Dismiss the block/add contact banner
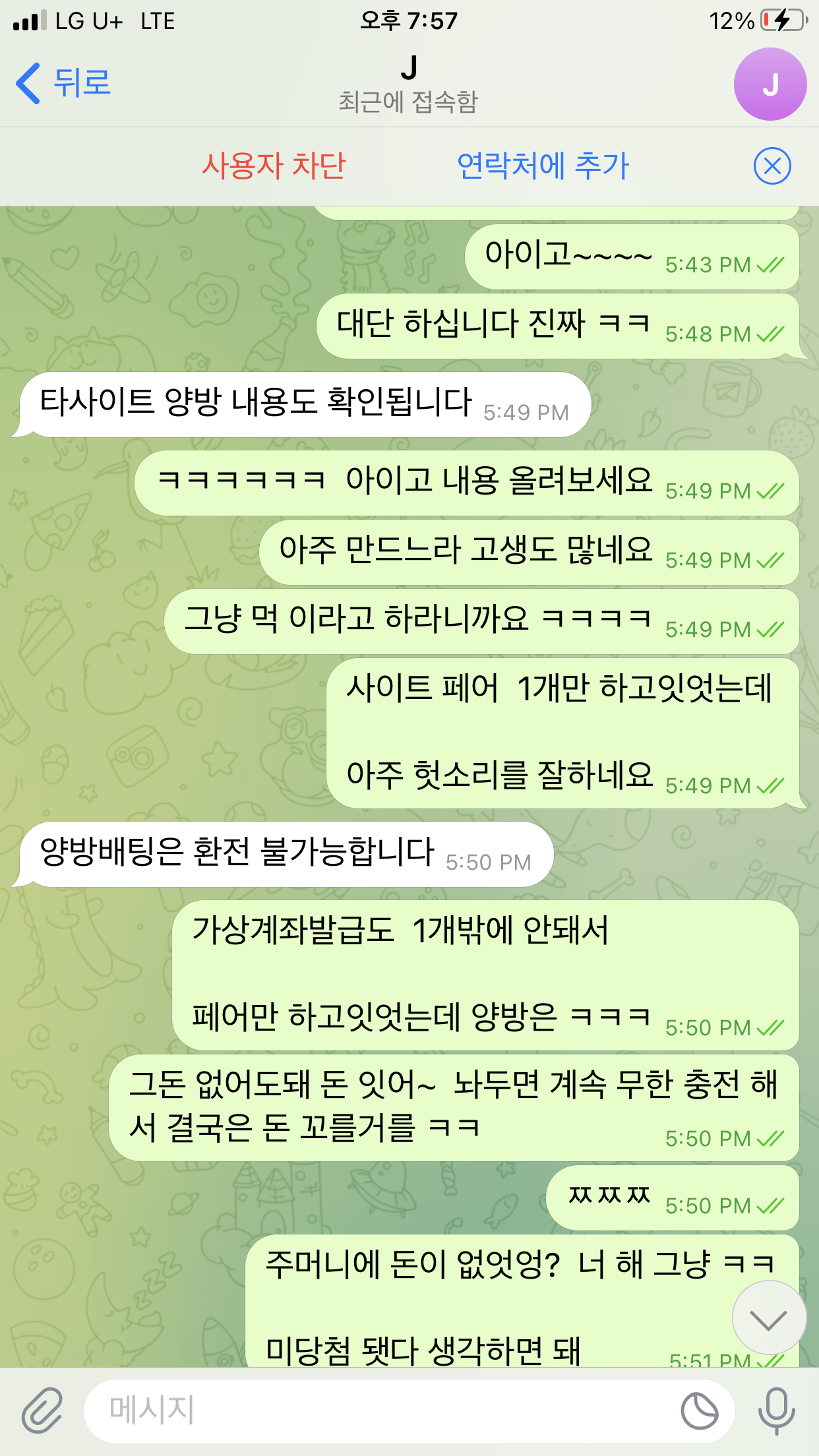The image size is (819, 1456). 772,166
